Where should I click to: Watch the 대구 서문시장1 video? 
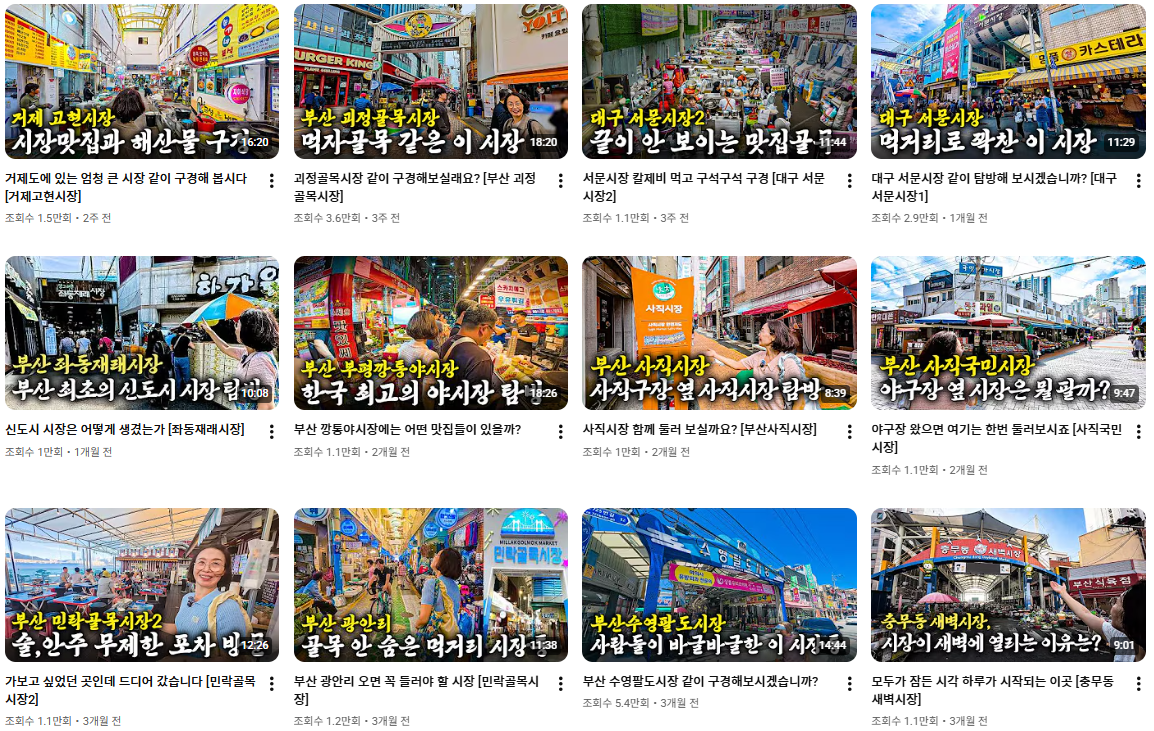[1008, 81]
